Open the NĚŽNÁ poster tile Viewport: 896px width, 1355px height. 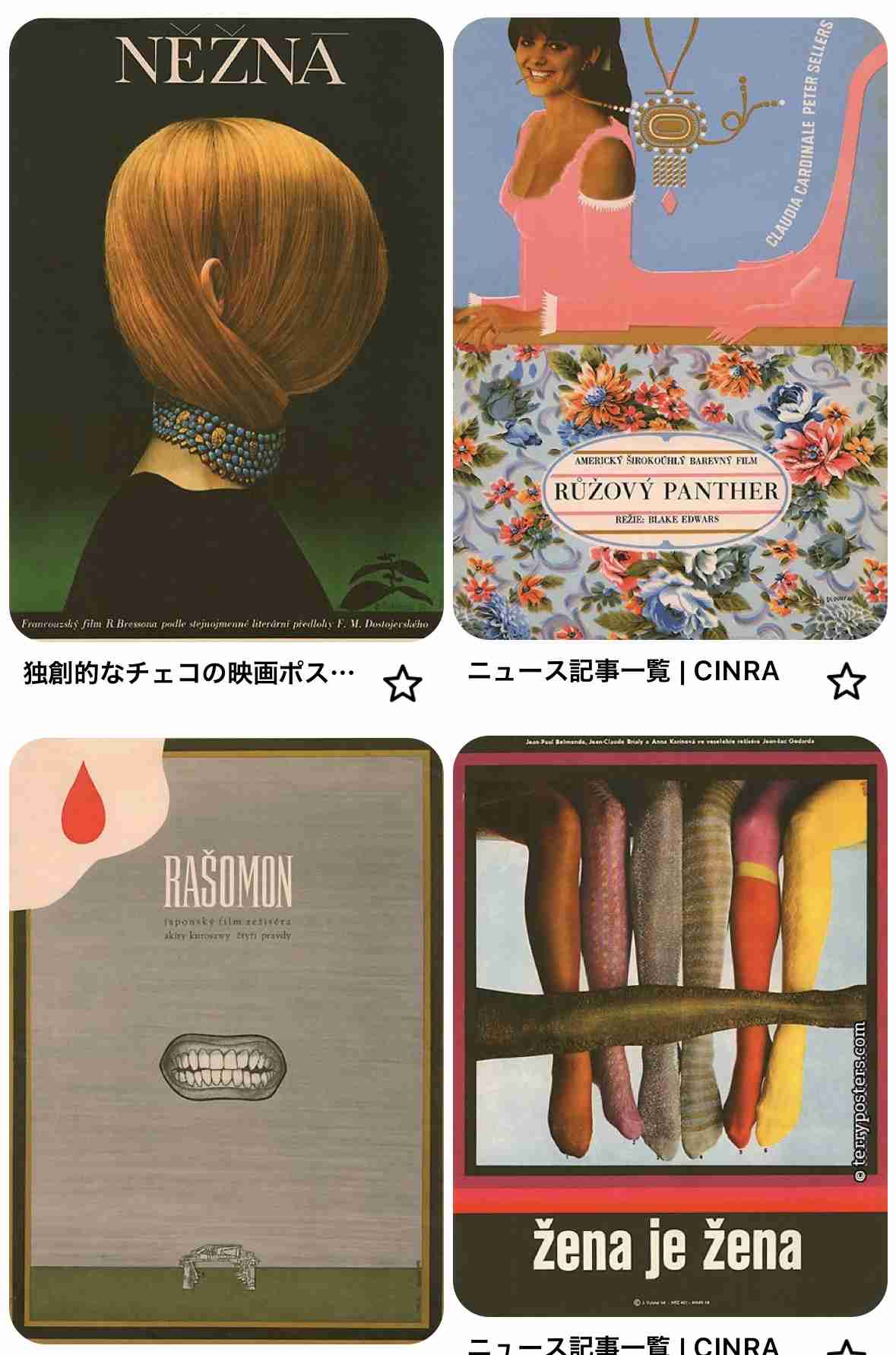click(226, 328)
